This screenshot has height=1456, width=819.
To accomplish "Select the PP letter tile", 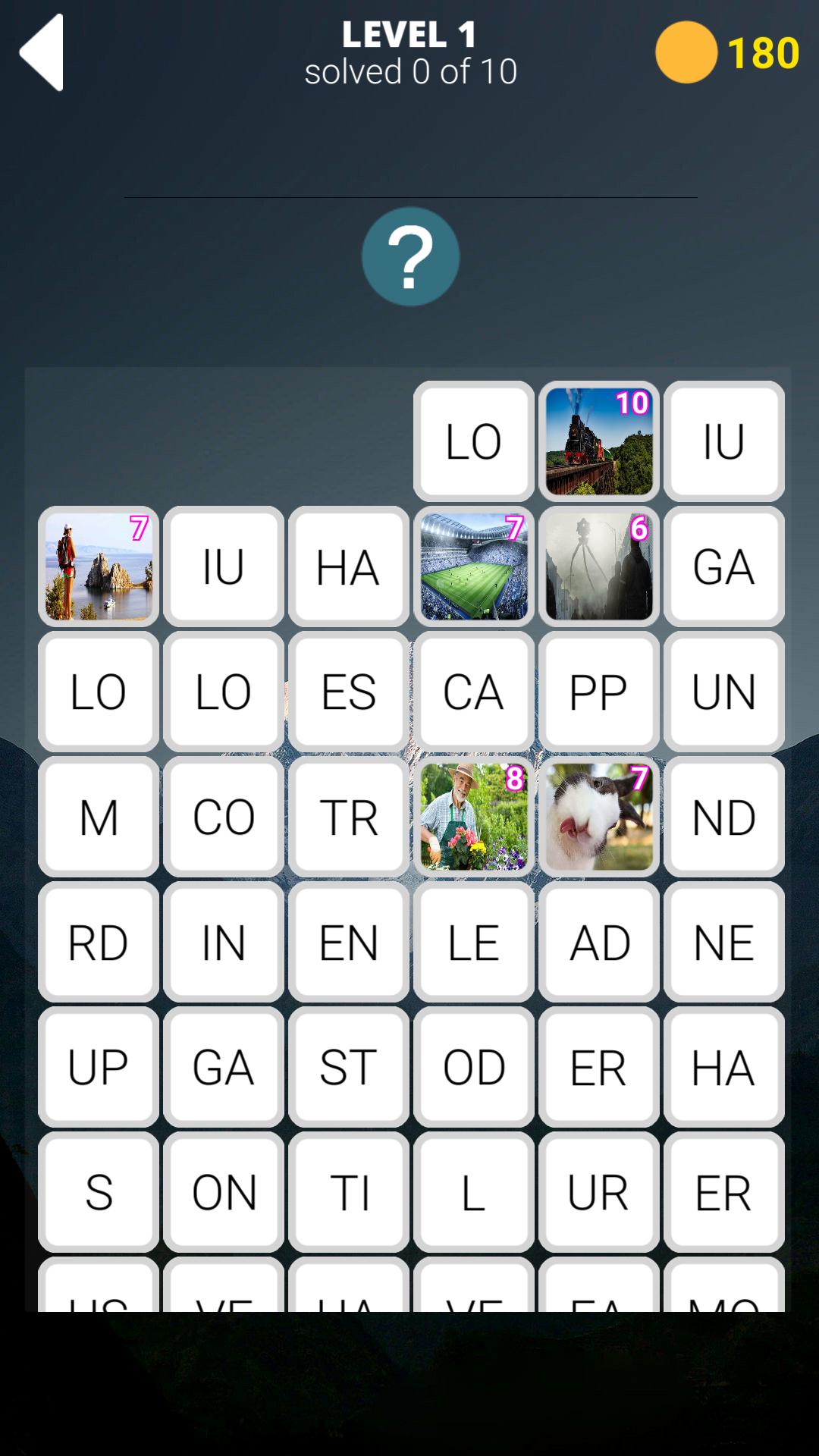I will pyautogui.click(x=598, y=692).
